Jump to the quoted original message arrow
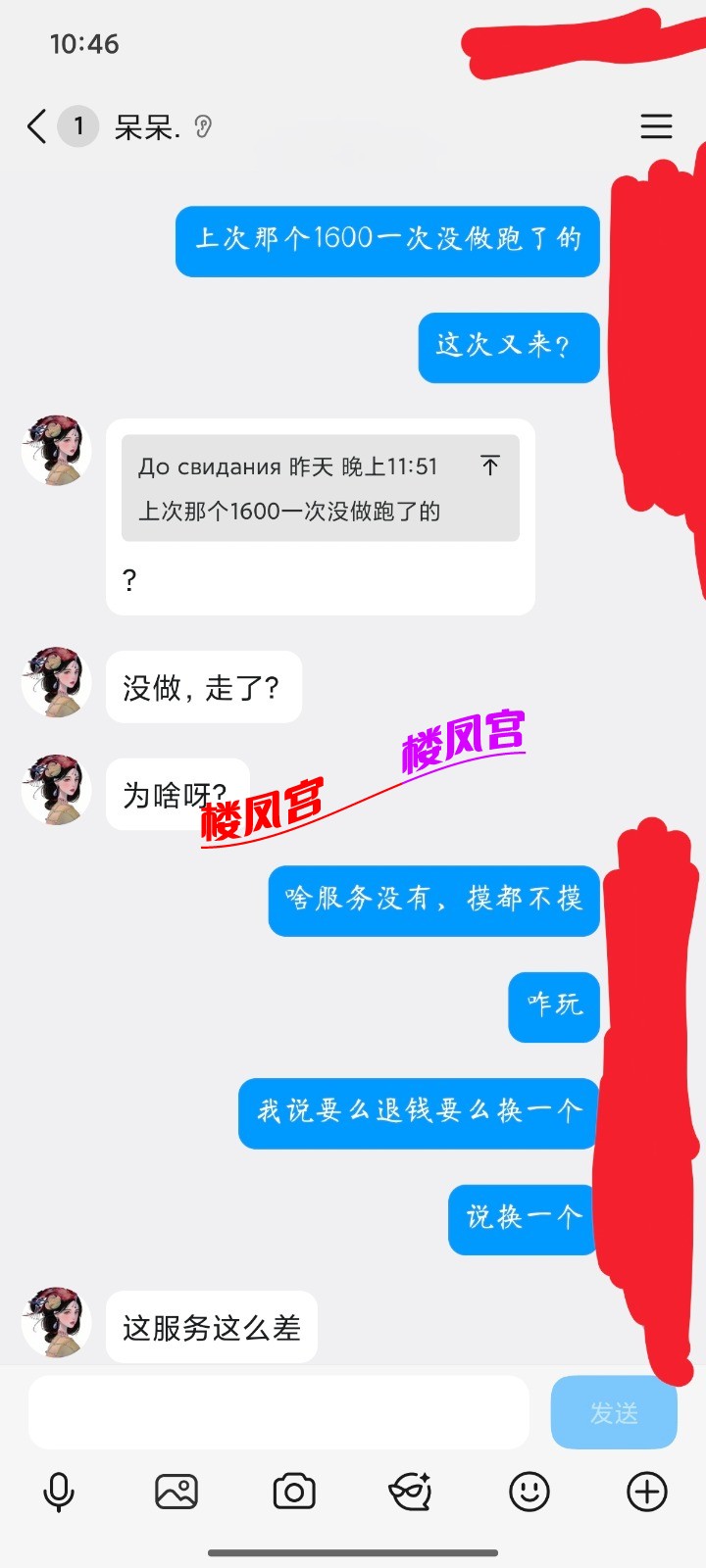The width and height of the screenshot is (706, 1568). click(490, 465)
